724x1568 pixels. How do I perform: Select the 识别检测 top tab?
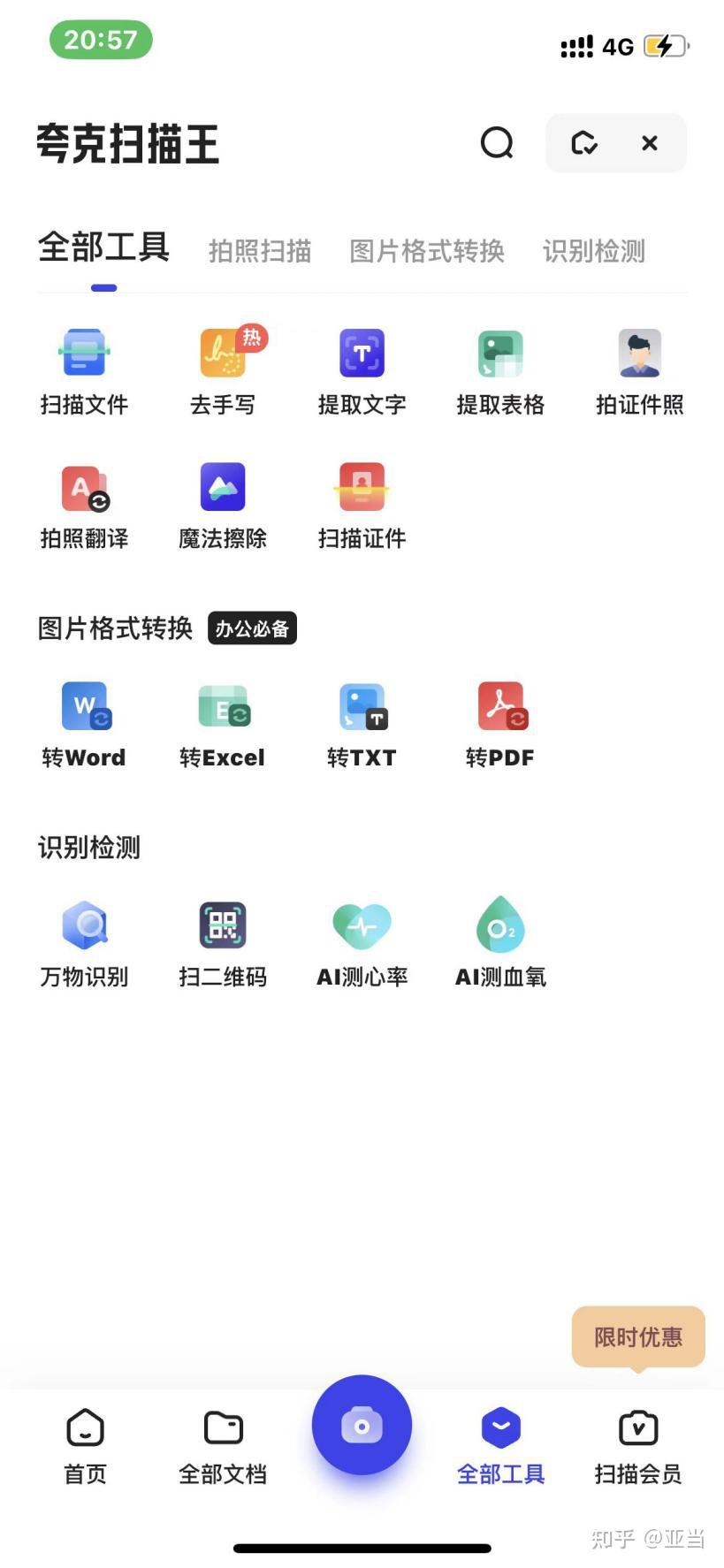[594, 252]
